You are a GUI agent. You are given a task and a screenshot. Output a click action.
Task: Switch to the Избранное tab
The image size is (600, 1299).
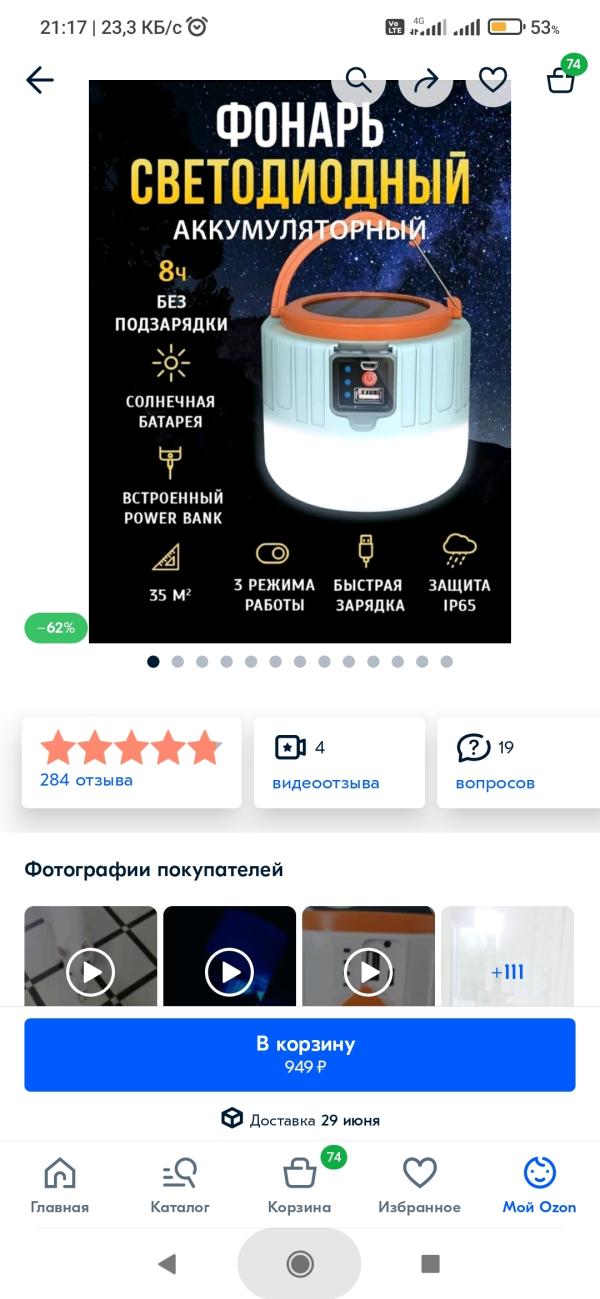pyautogui.click(x=420, y=1186)
